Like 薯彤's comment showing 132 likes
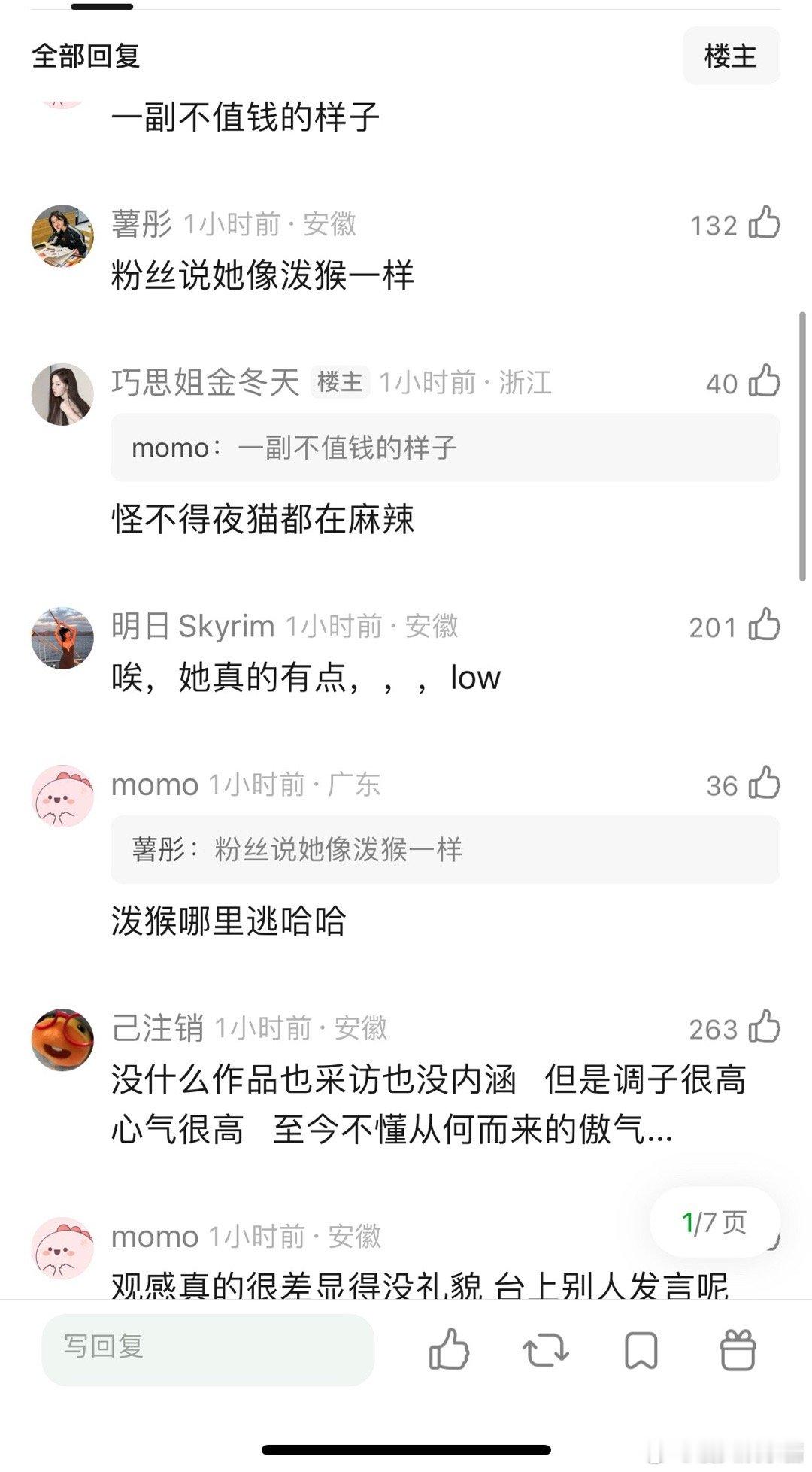 pos(765,225)
